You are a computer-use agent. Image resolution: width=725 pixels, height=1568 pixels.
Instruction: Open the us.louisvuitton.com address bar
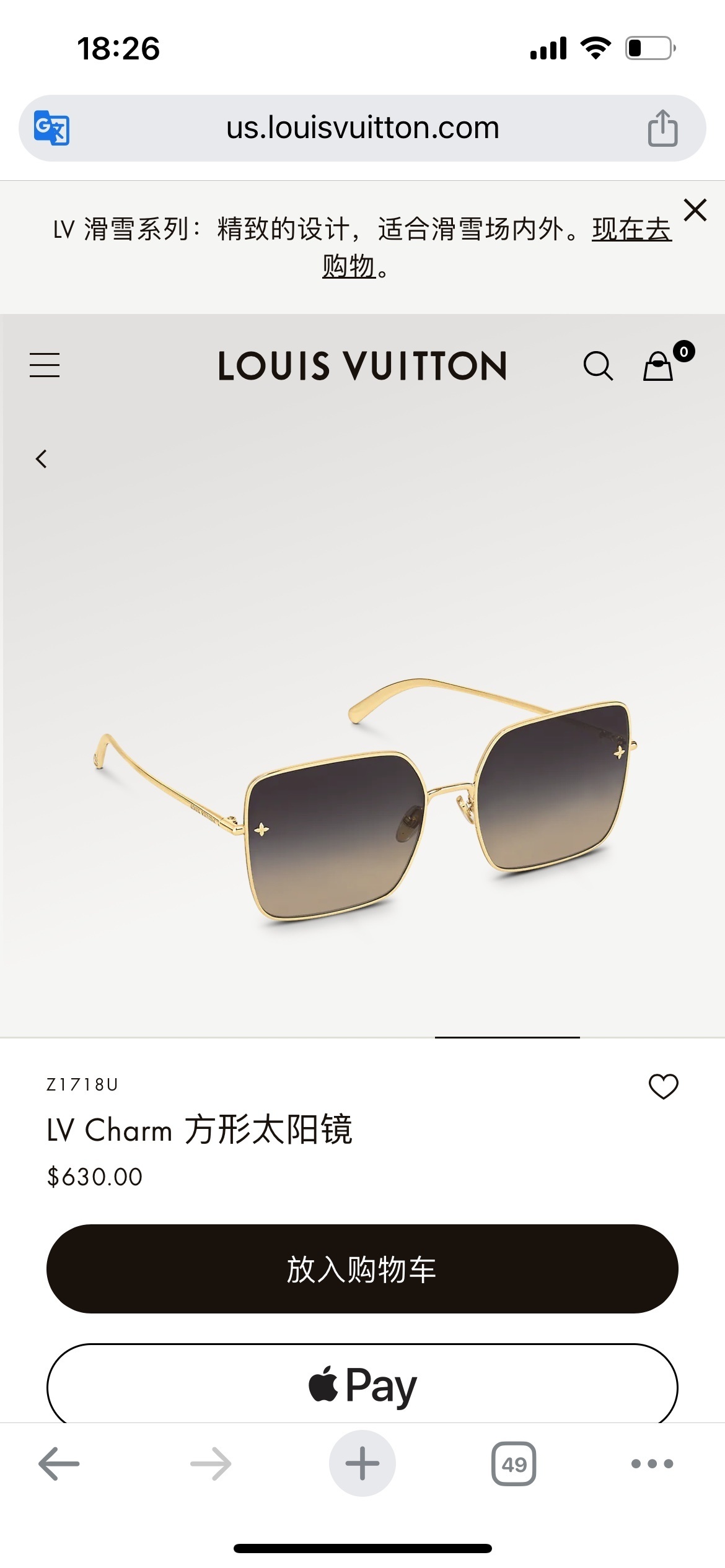tap(362, 128)
